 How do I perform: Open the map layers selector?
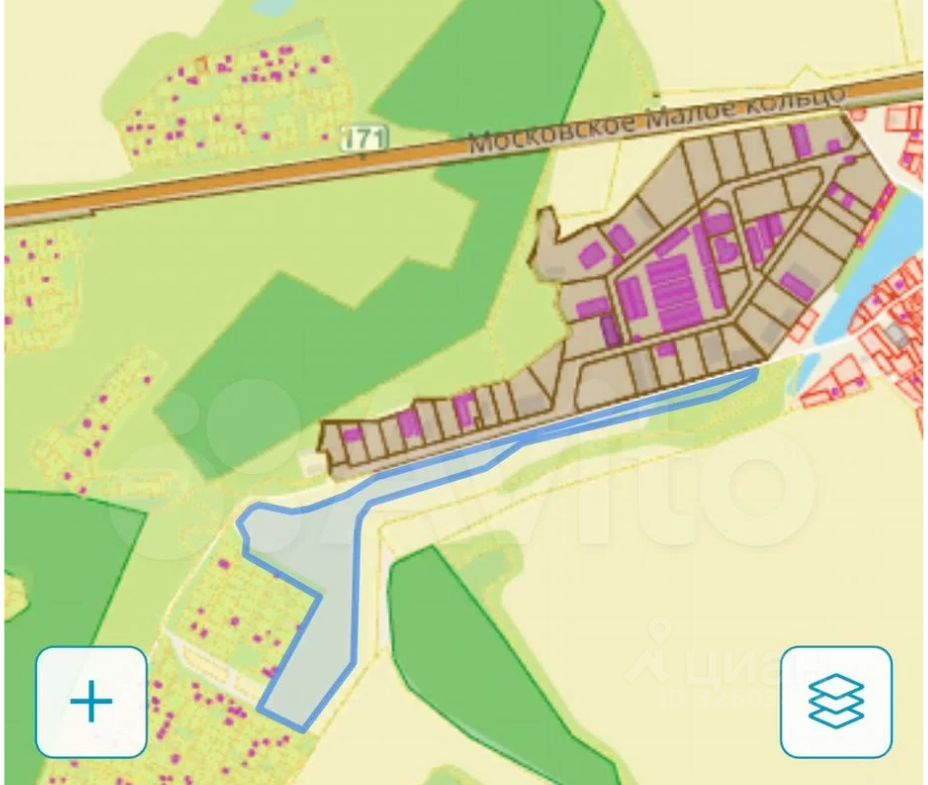(835, 702)
